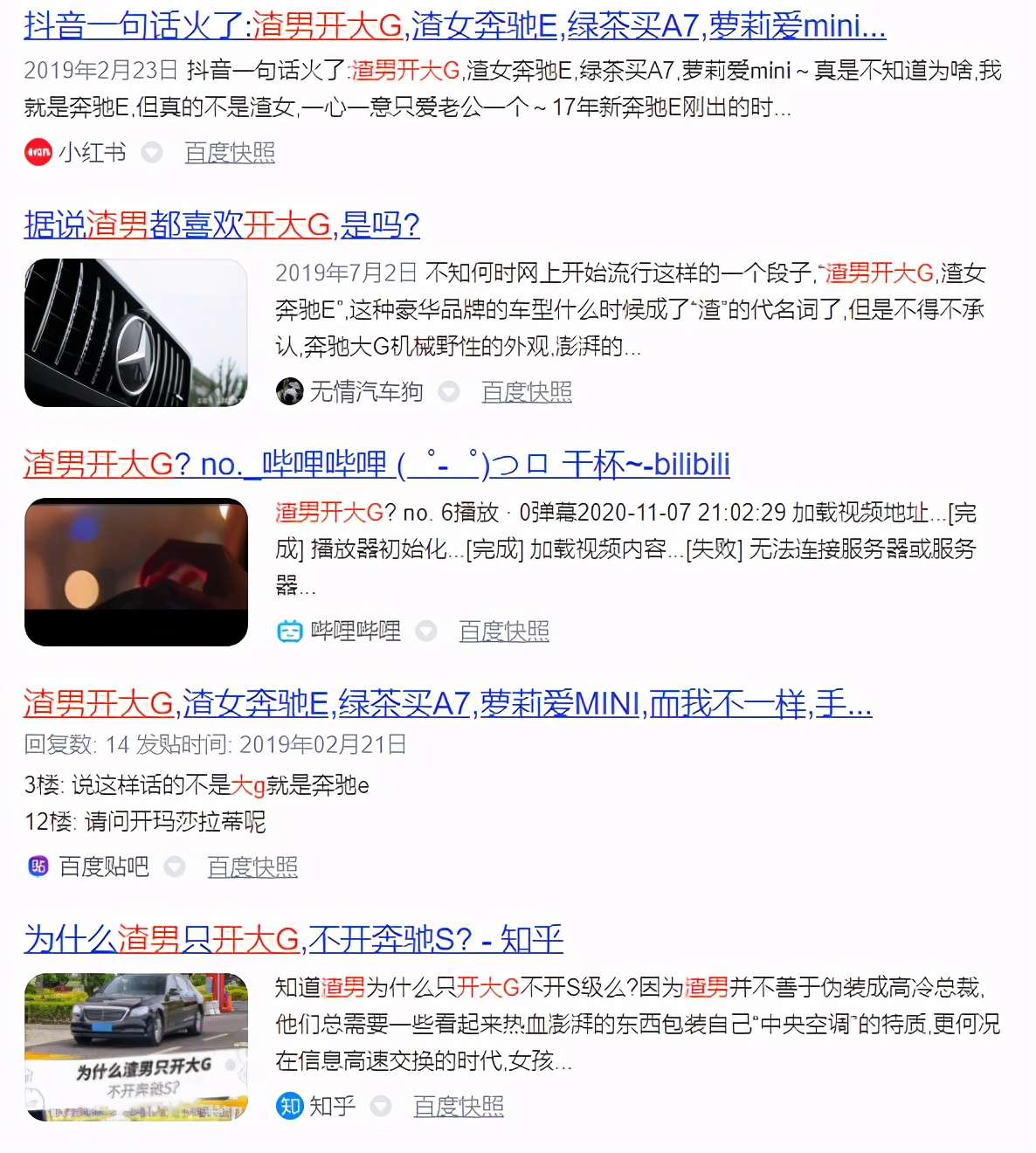
Task: Tap the Mercedes grille thumbnail image
Action: pyautogui.click(x=135, y=333)
